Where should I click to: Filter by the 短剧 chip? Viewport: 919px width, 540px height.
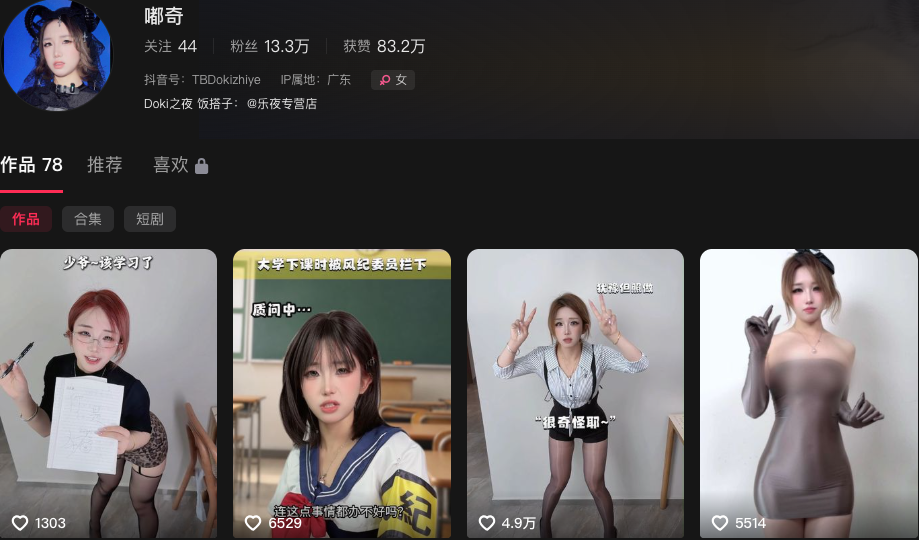click(149, 219)
